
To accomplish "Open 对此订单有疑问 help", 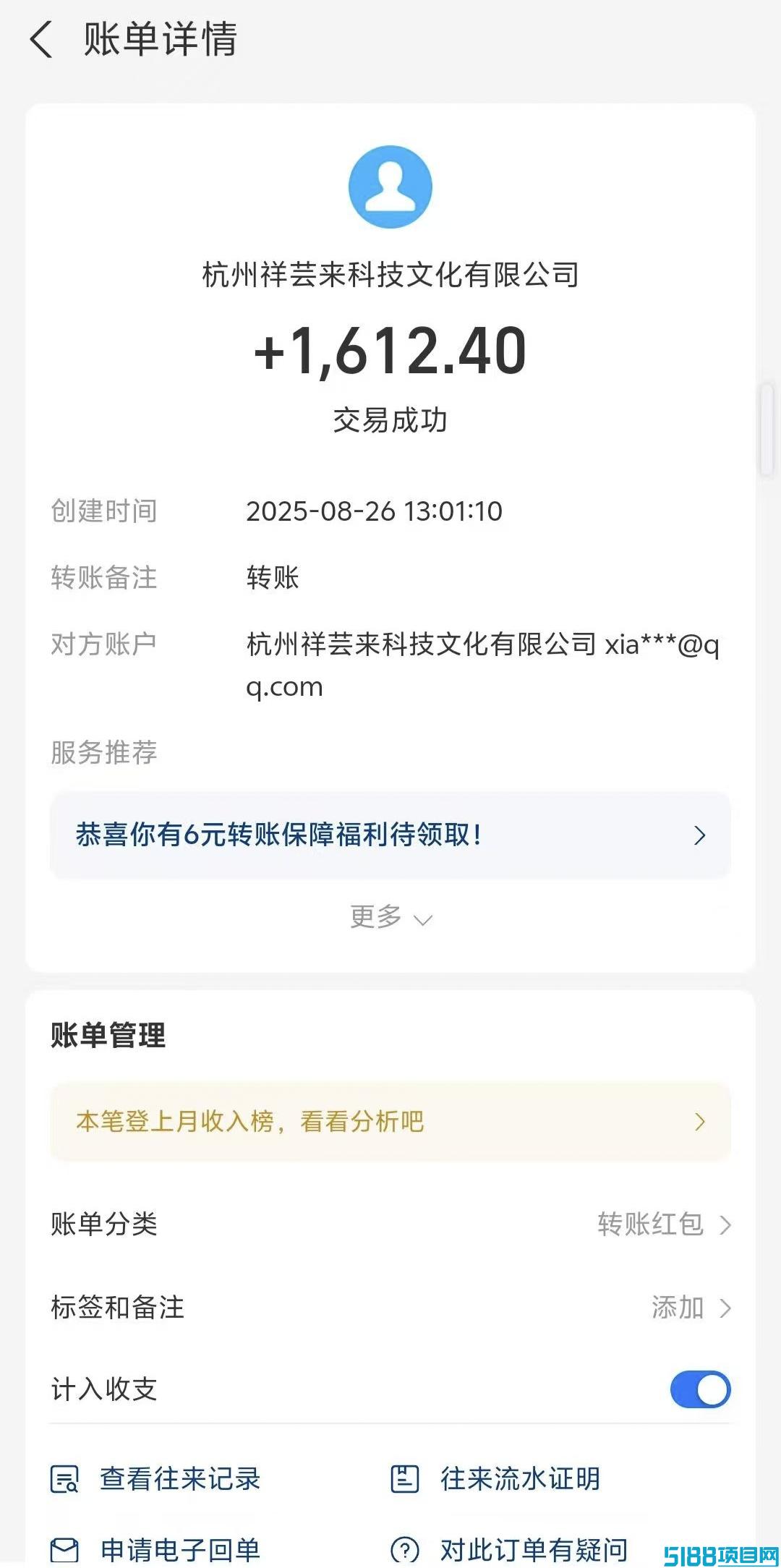I will [x=509, y=1550].
